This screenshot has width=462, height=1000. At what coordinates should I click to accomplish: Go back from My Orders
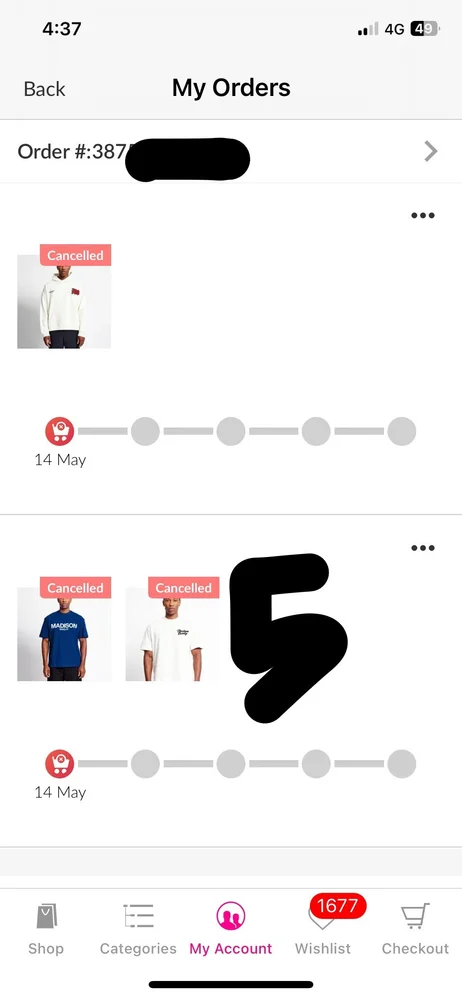[44, 89]
